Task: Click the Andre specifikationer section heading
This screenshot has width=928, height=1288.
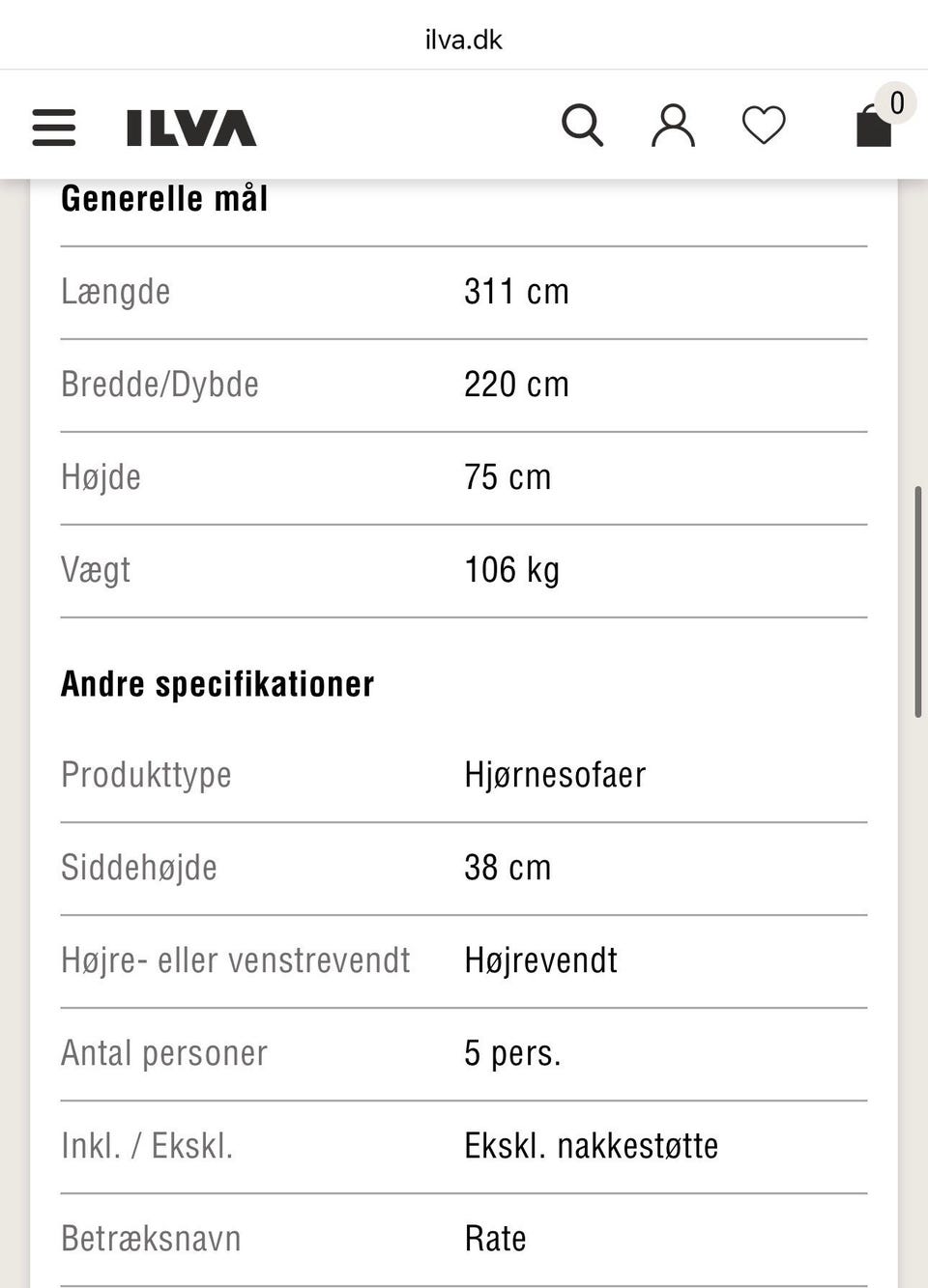Action: pyautogui.click(x=218, y=683)
